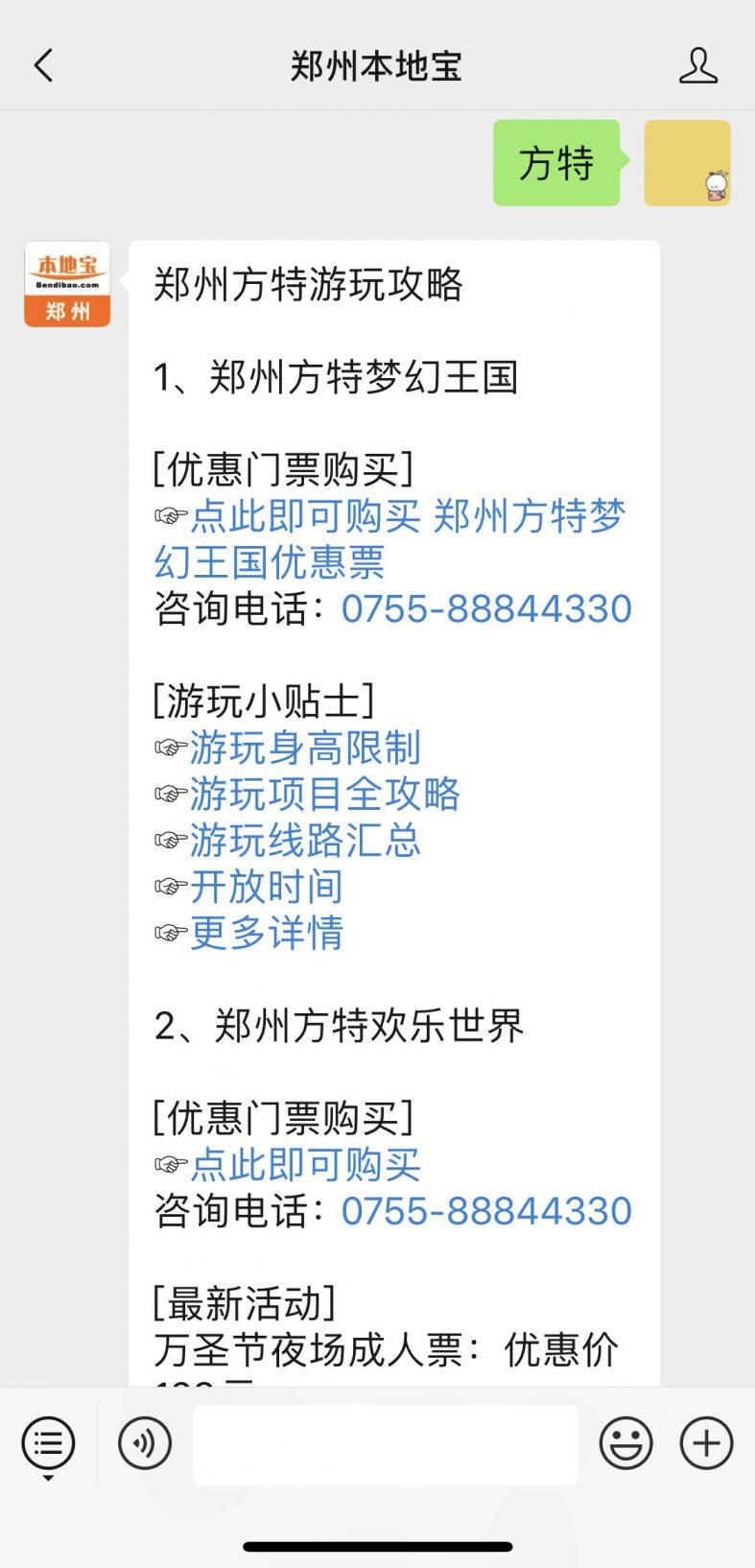Tap my own yellow avatar
Screen dimensions: 755x1568
click(687, 163)
